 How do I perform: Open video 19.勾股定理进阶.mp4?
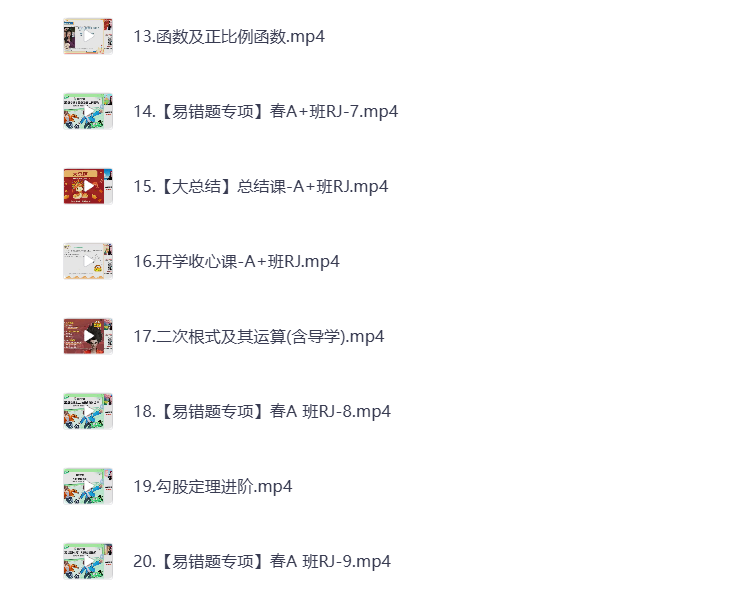pos(212,487)
